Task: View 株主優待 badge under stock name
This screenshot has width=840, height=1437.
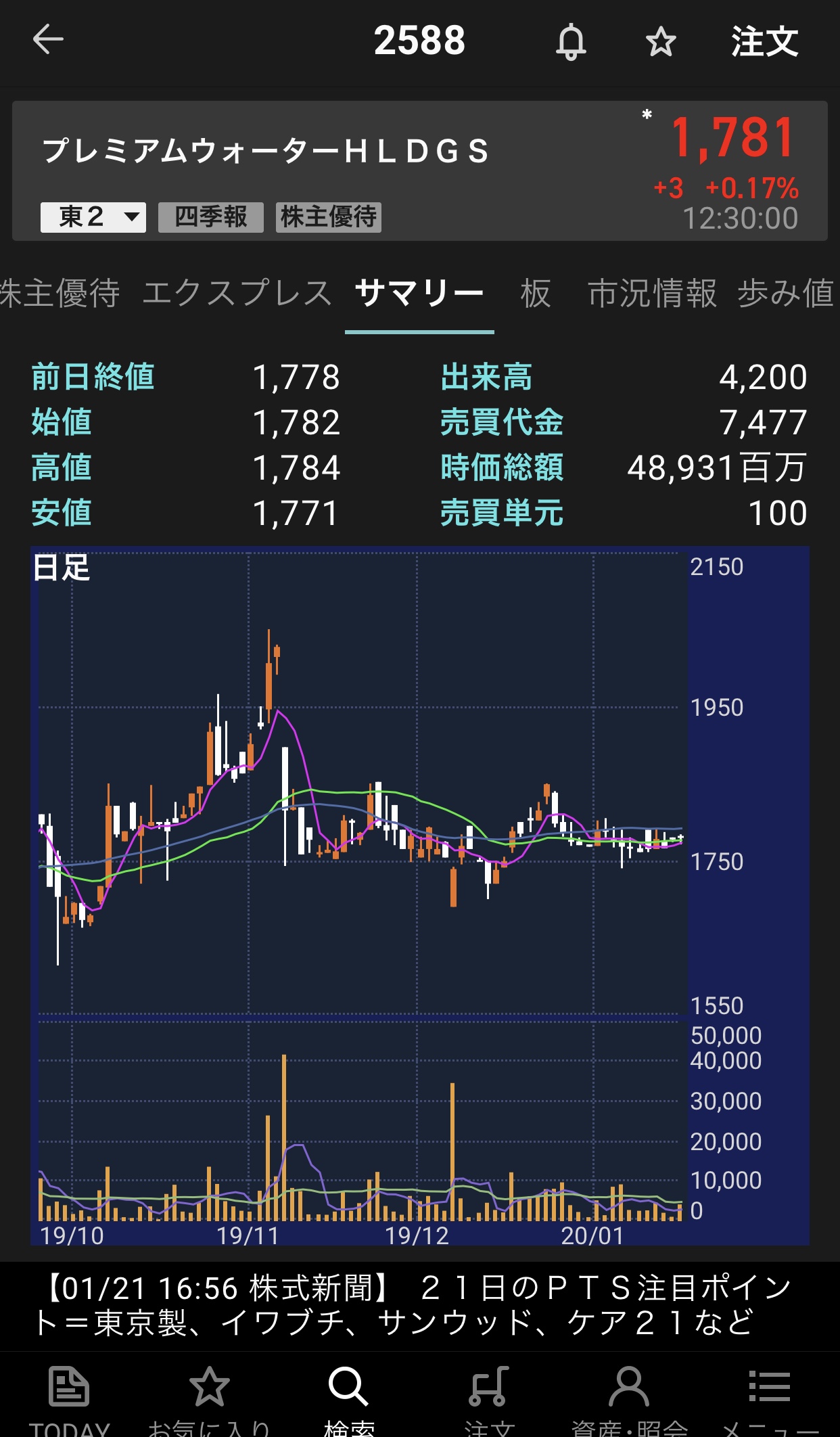Action: [329, 217]
